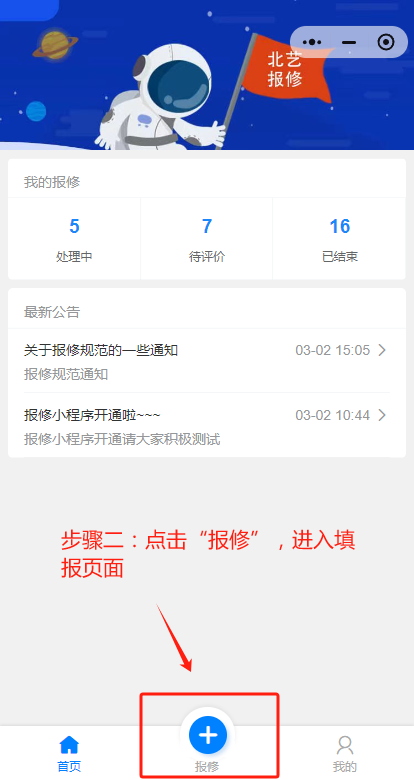View repairs in 处理中 status

coord(74,239)
